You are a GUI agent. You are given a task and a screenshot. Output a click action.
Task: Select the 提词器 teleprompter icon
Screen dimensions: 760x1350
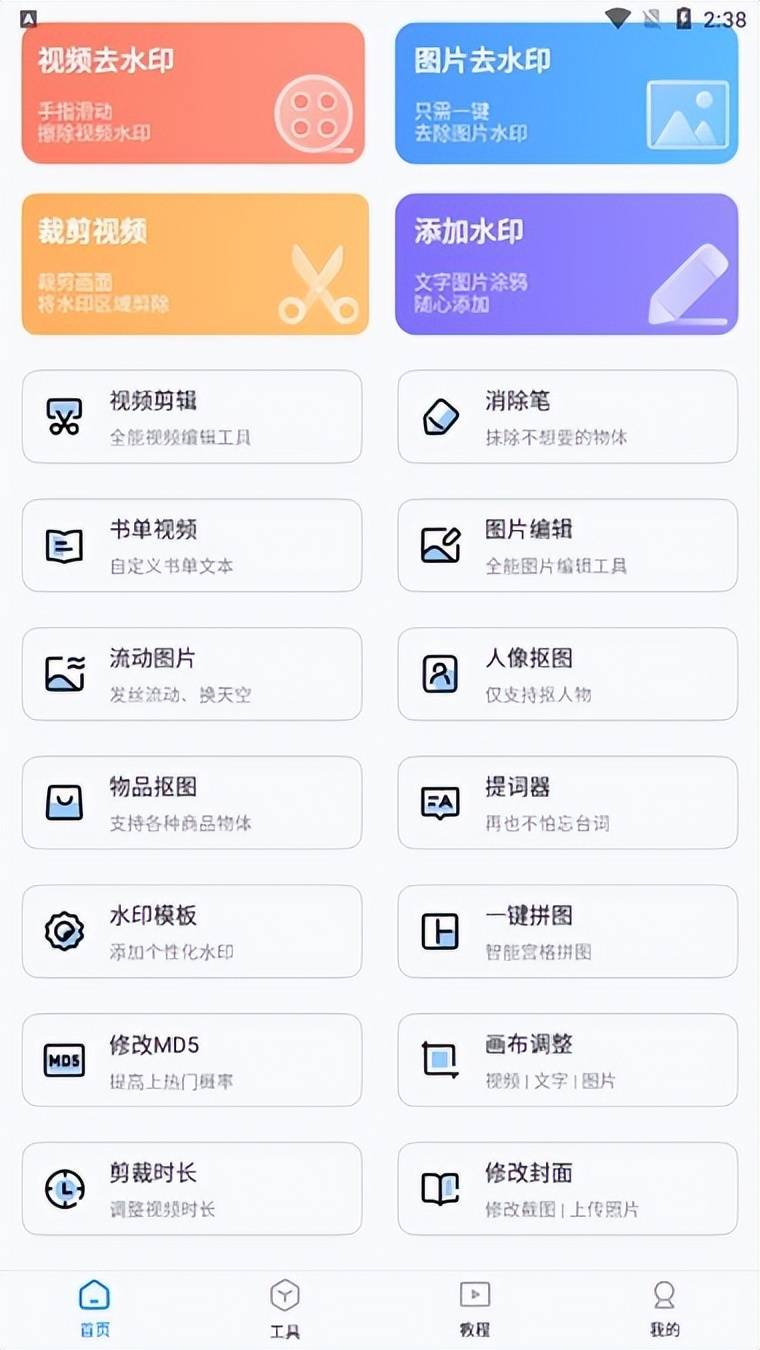440,801
